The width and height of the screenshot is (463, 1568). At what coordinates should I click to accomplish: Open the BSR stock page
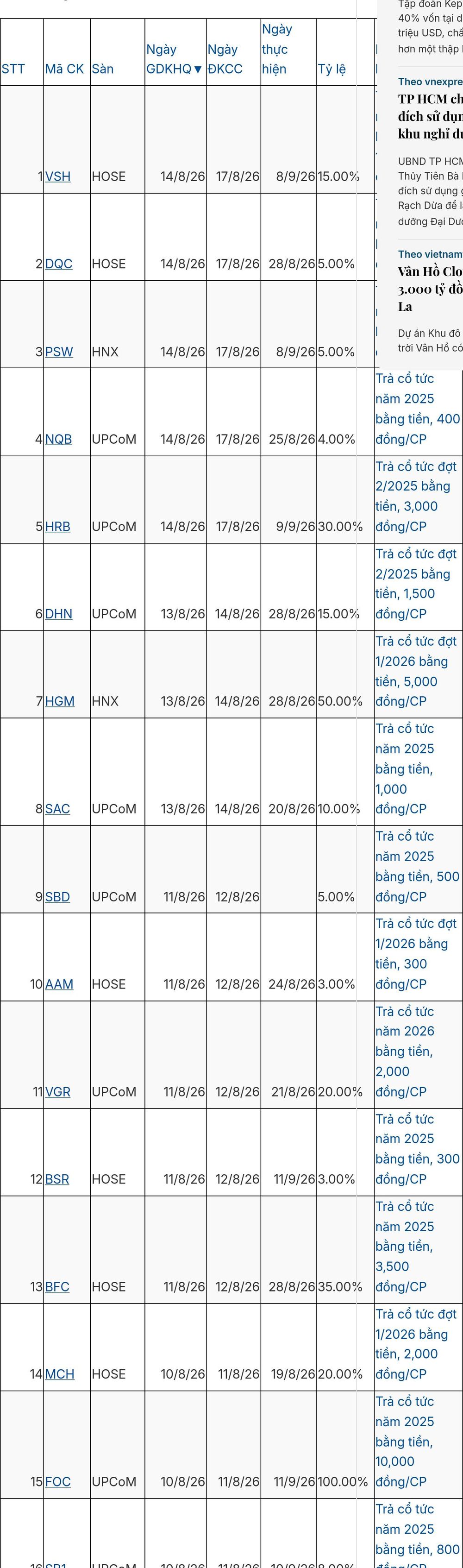coord(57,1179)
